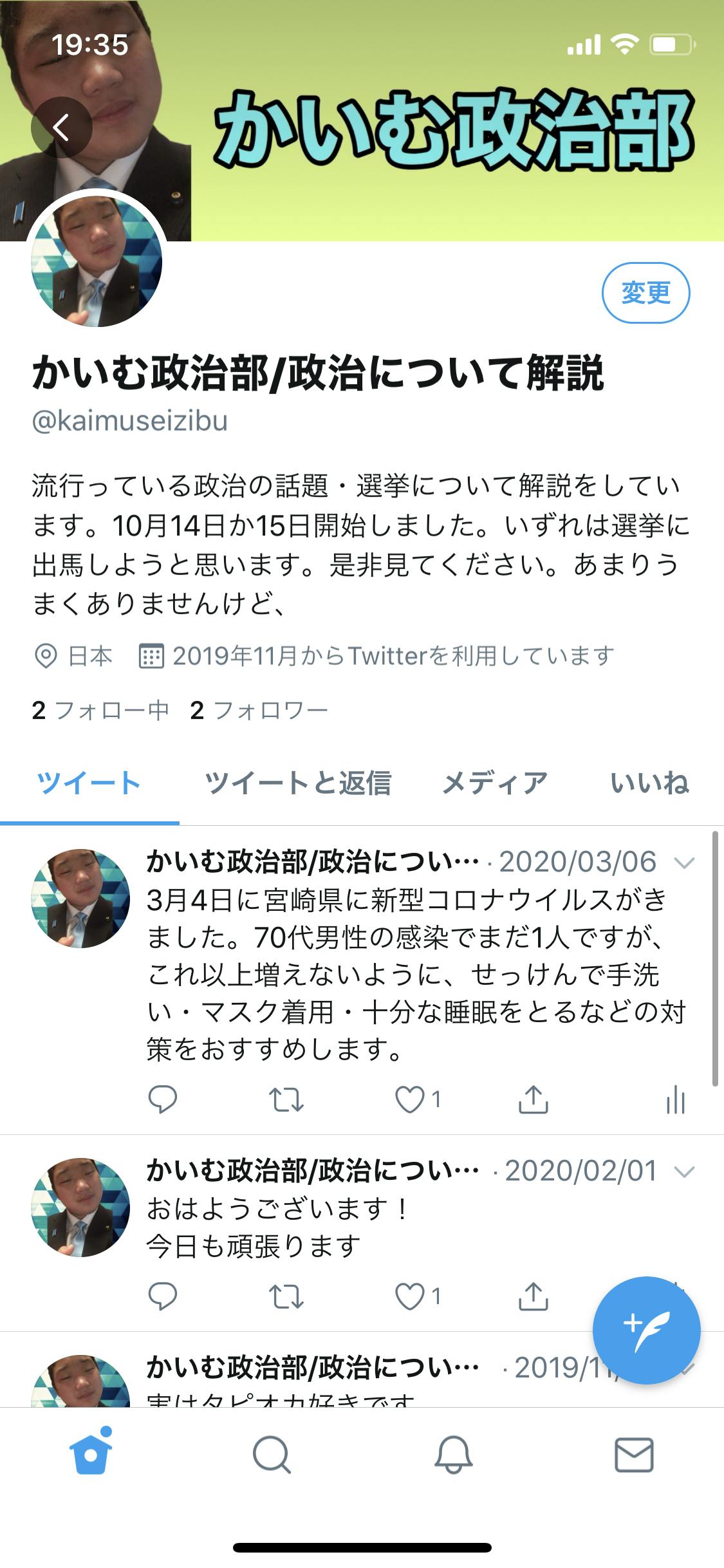Like the 2020/03/06 tweet
Image resolution: width=724 pixels, height=1568 pixels.
click(x=410, y=1099)
